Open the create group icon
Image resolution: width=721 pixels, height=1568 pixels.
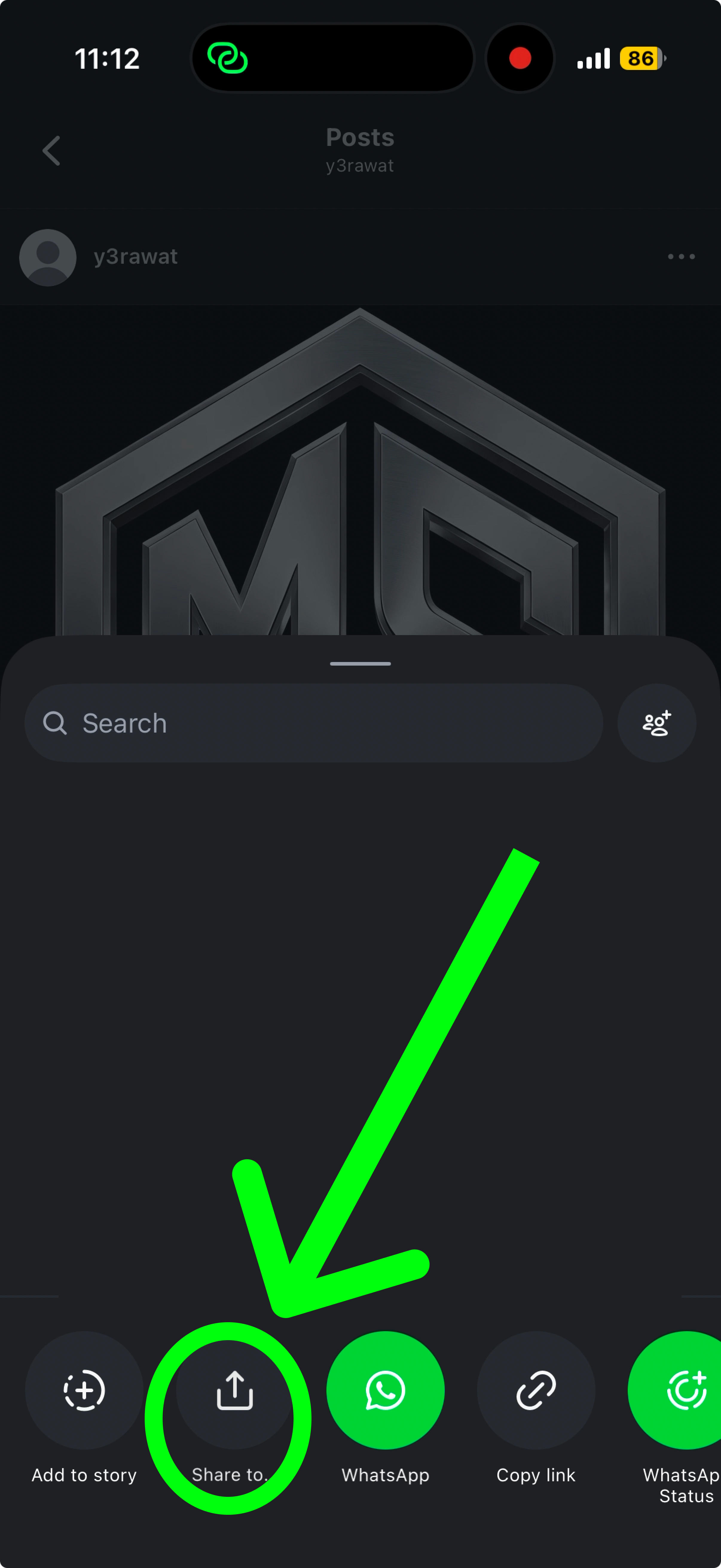(x=656, y=723)
